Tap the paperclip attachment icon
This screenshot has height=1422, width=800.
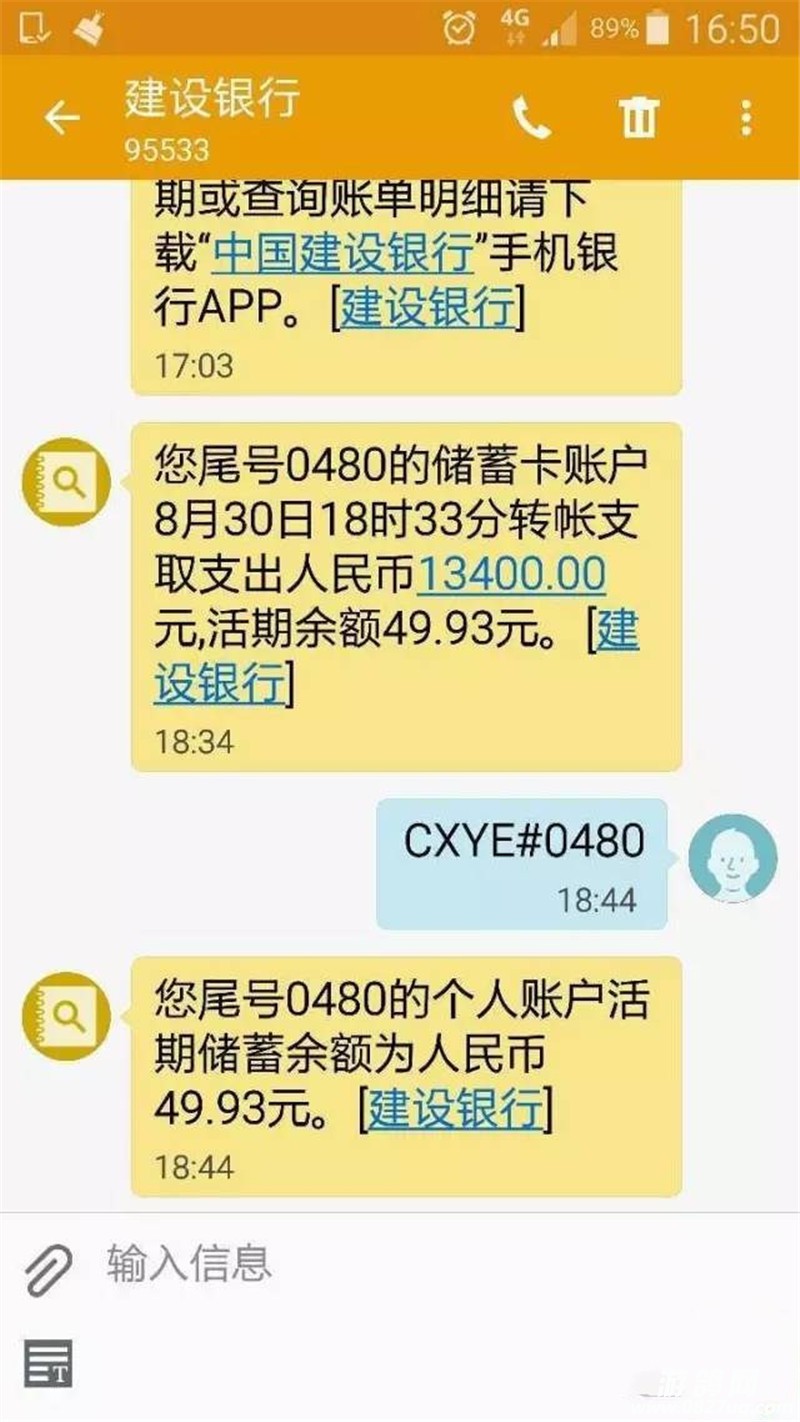(48, 1270)
